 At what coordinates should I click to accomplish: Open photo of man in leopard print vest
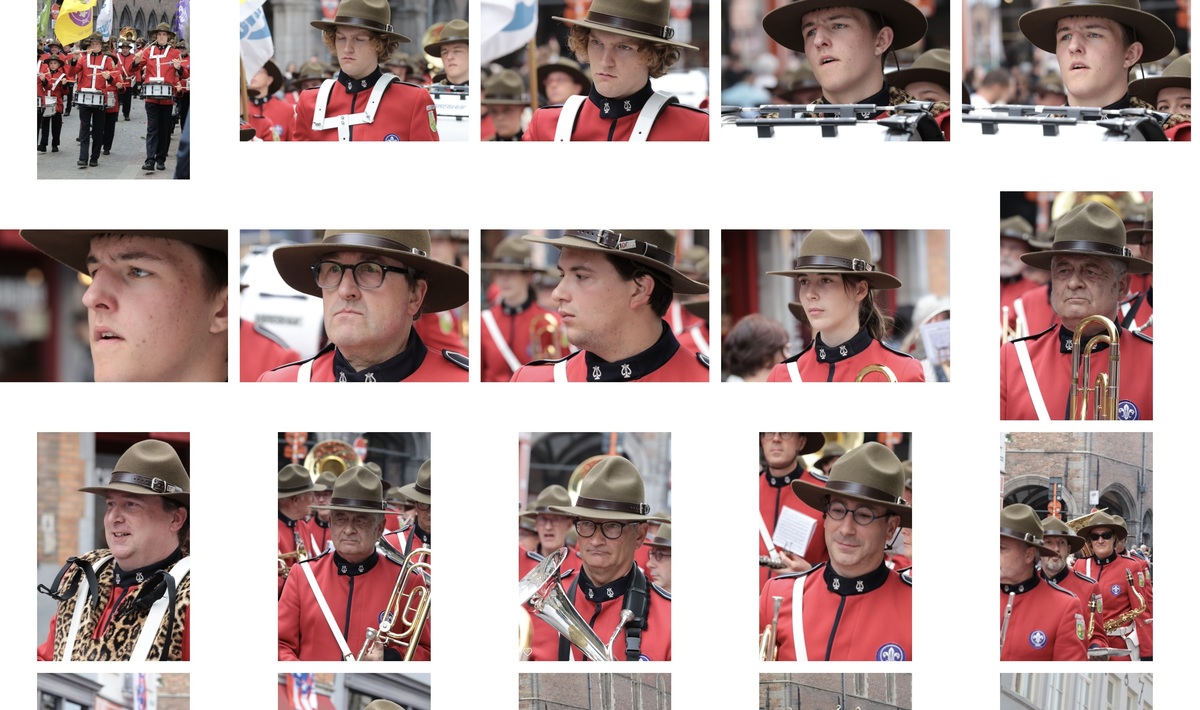[x=113, y=546]
